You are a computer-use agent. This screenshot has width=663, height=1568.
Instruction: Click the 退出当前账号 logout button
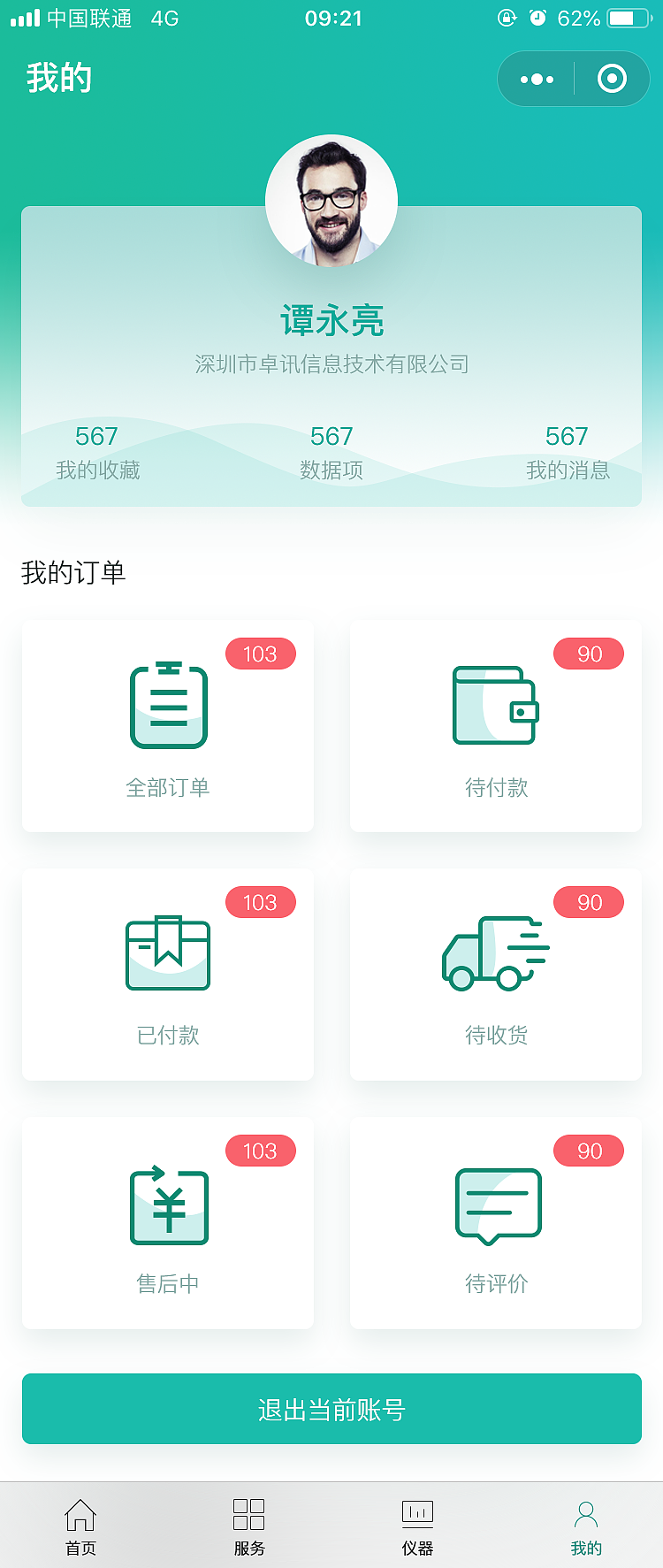[x=331, y=1409]
